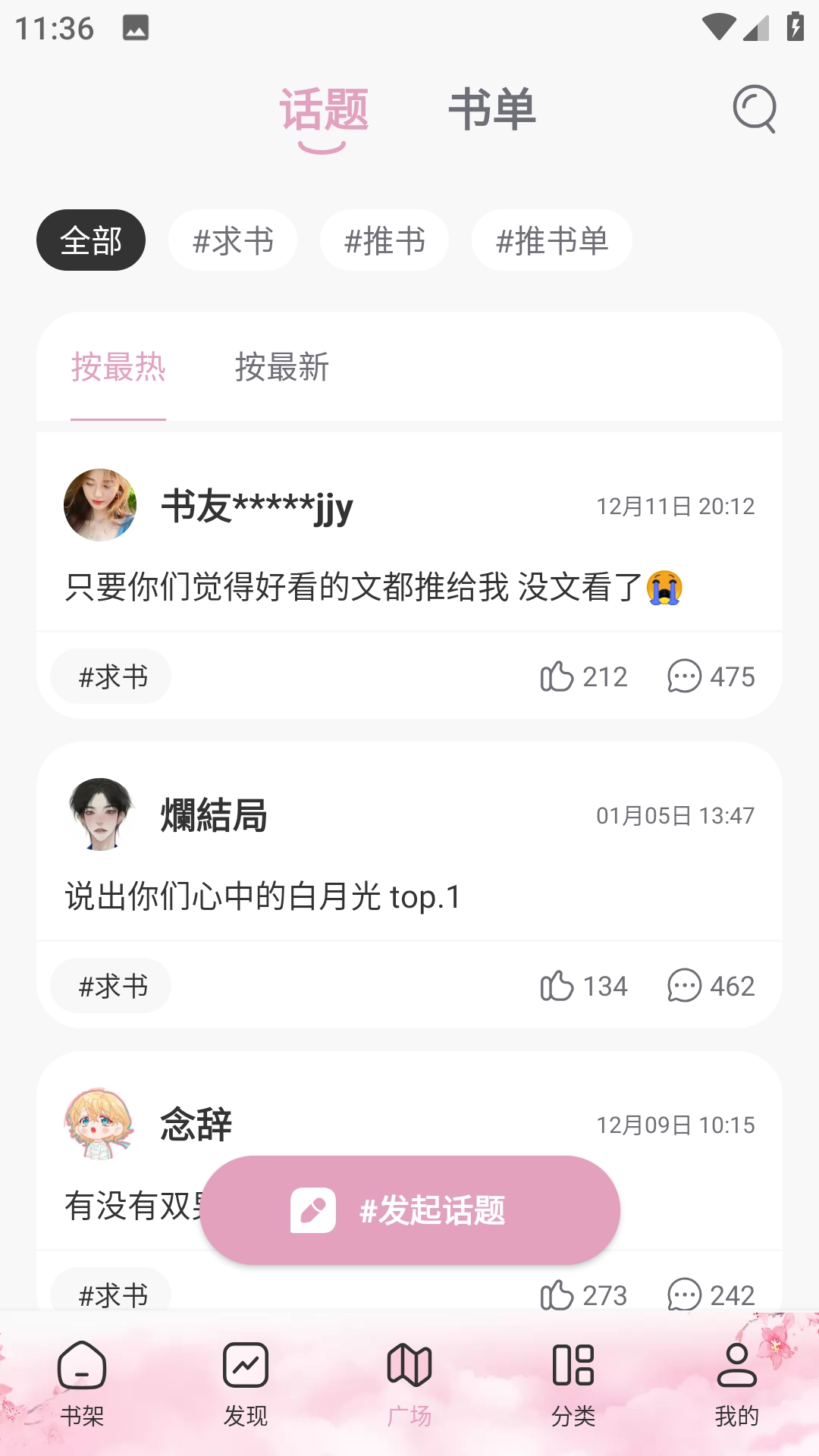Switch to the 按最新 sorting tab
Screen dimensions: 819x1456
click(x=281, y=369)
